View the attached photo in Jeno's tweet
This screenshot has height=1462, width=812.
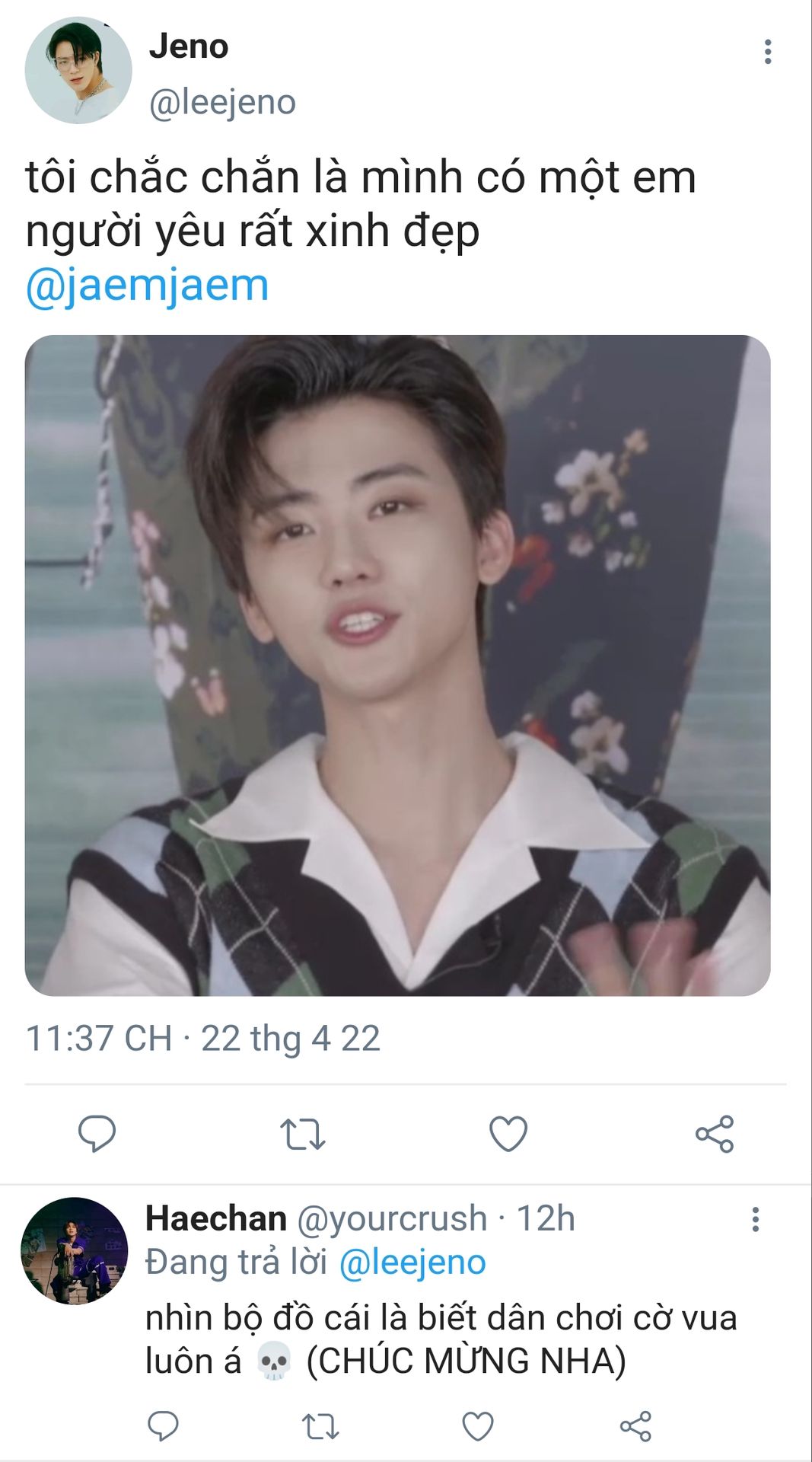click(x=397, y=665)
